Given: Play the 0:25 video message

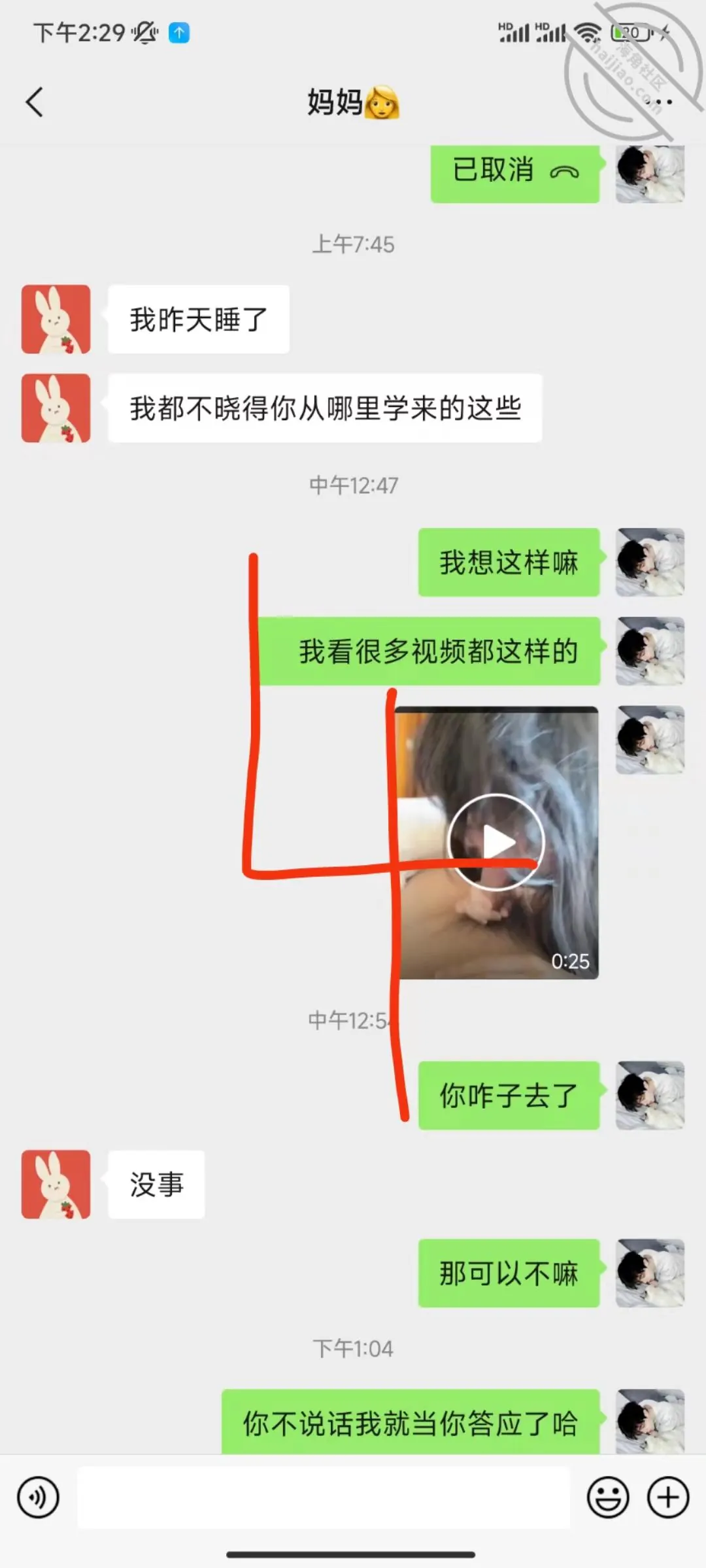Looking at the screenshot, I should [x=496, y=842].
